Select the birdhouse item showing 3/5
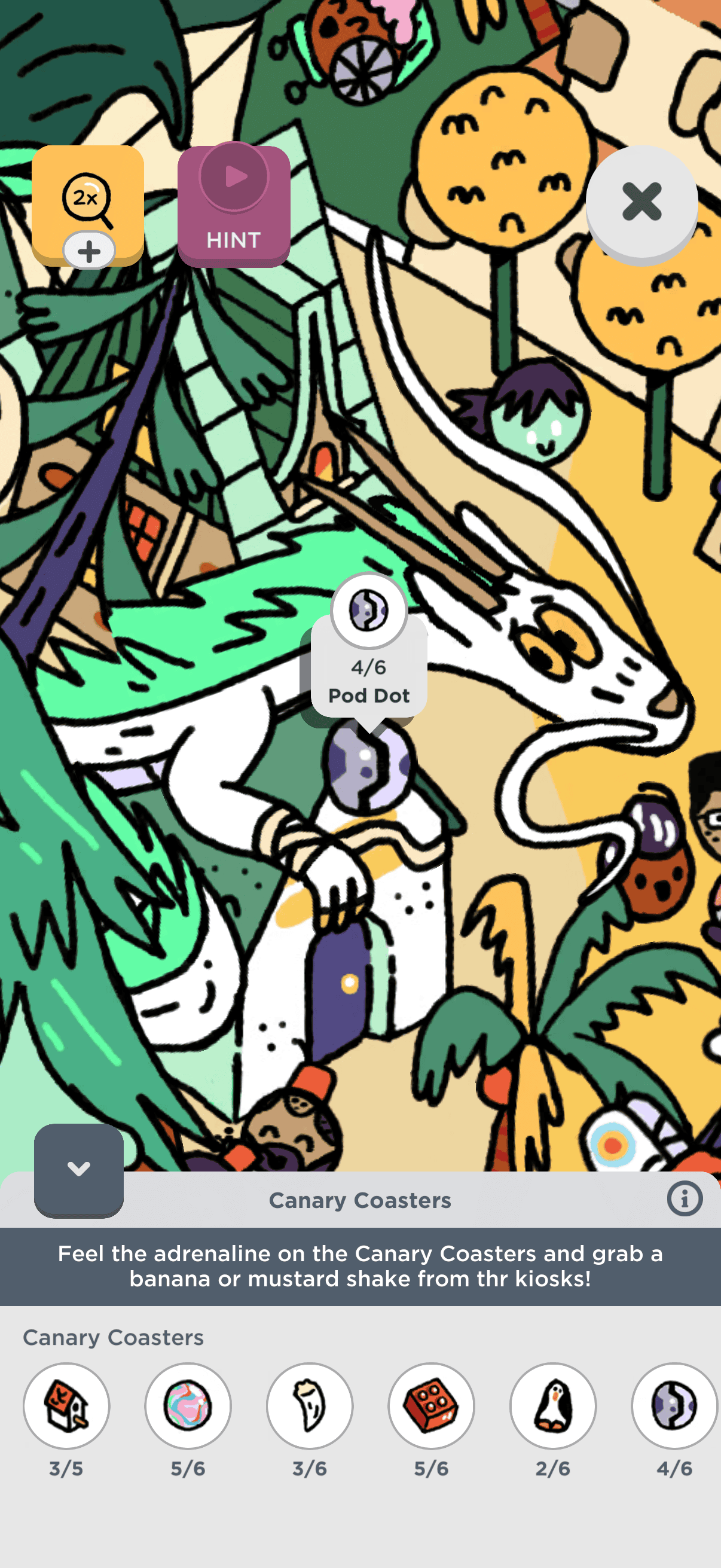This screenshot has height=1568, width=721. (x=66, y=1405)
